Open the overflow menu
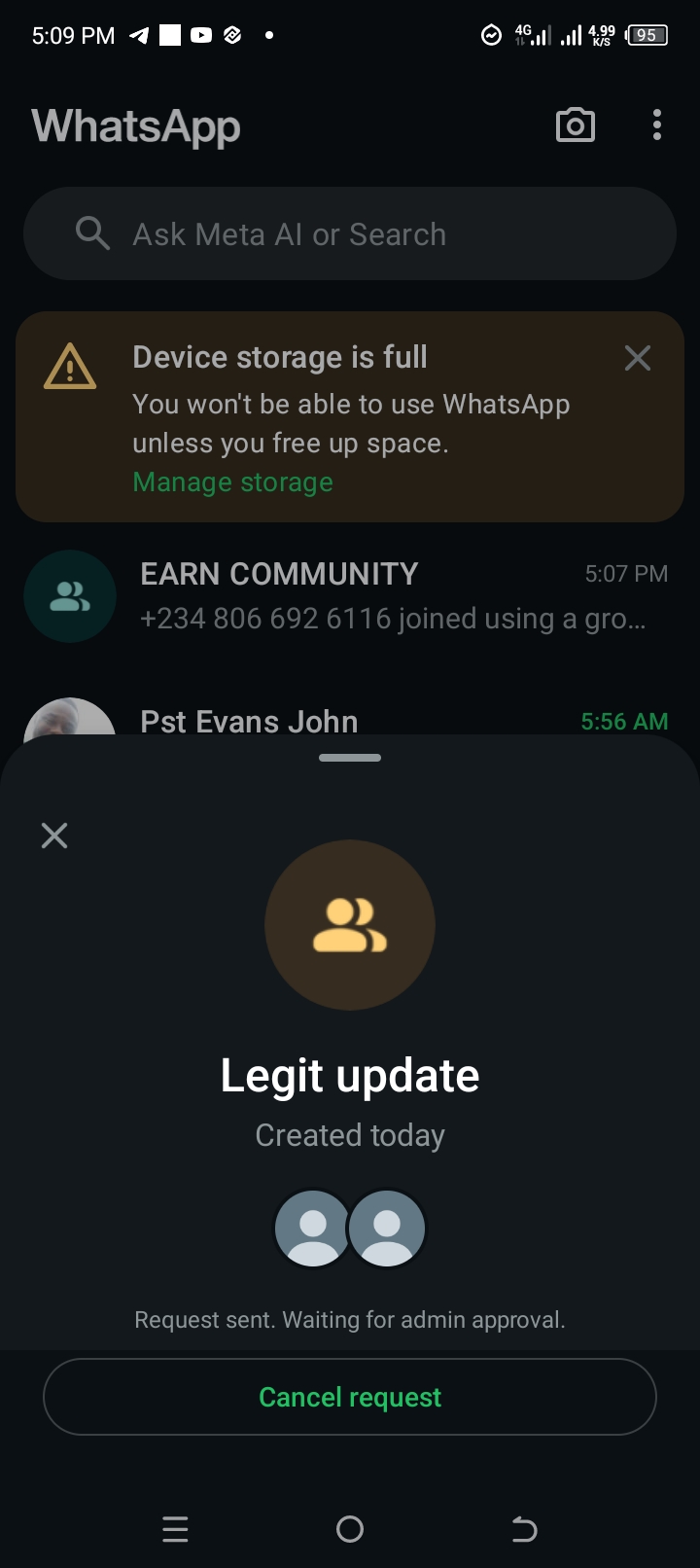700x1568 pixels. click(657, 125)
